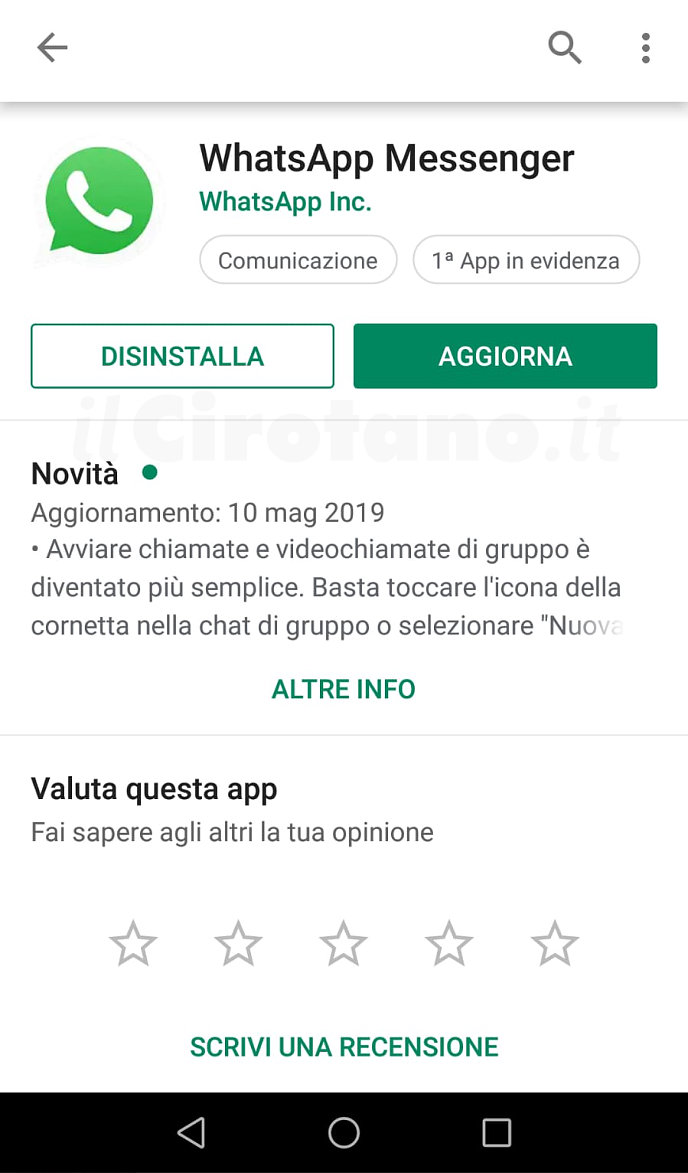Expand ALTRE INFO for update details
Image resolution: width=688 pixels, height=1173 pixels.
click(344, 689)
